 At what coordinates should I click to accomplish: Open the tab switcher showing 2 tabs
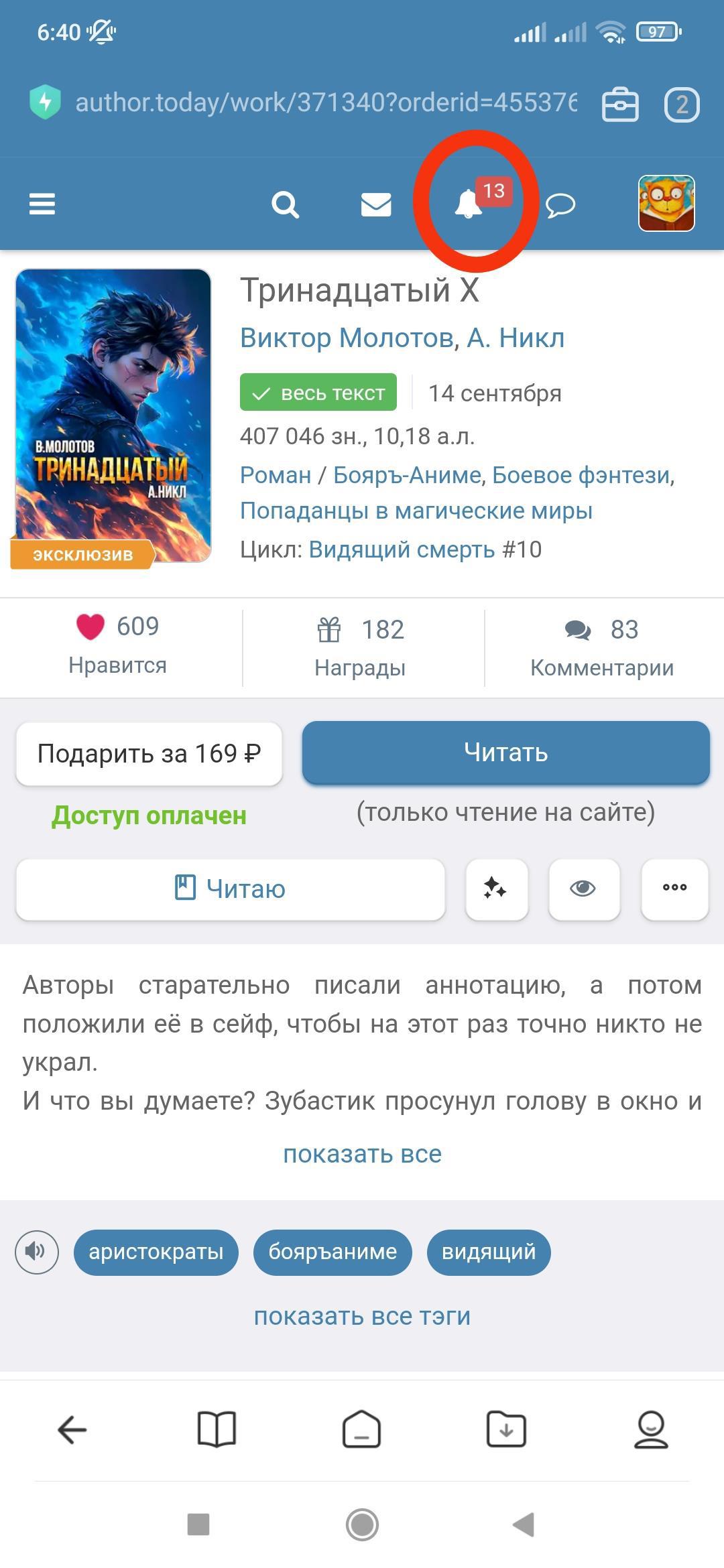[x=681, y=105]
